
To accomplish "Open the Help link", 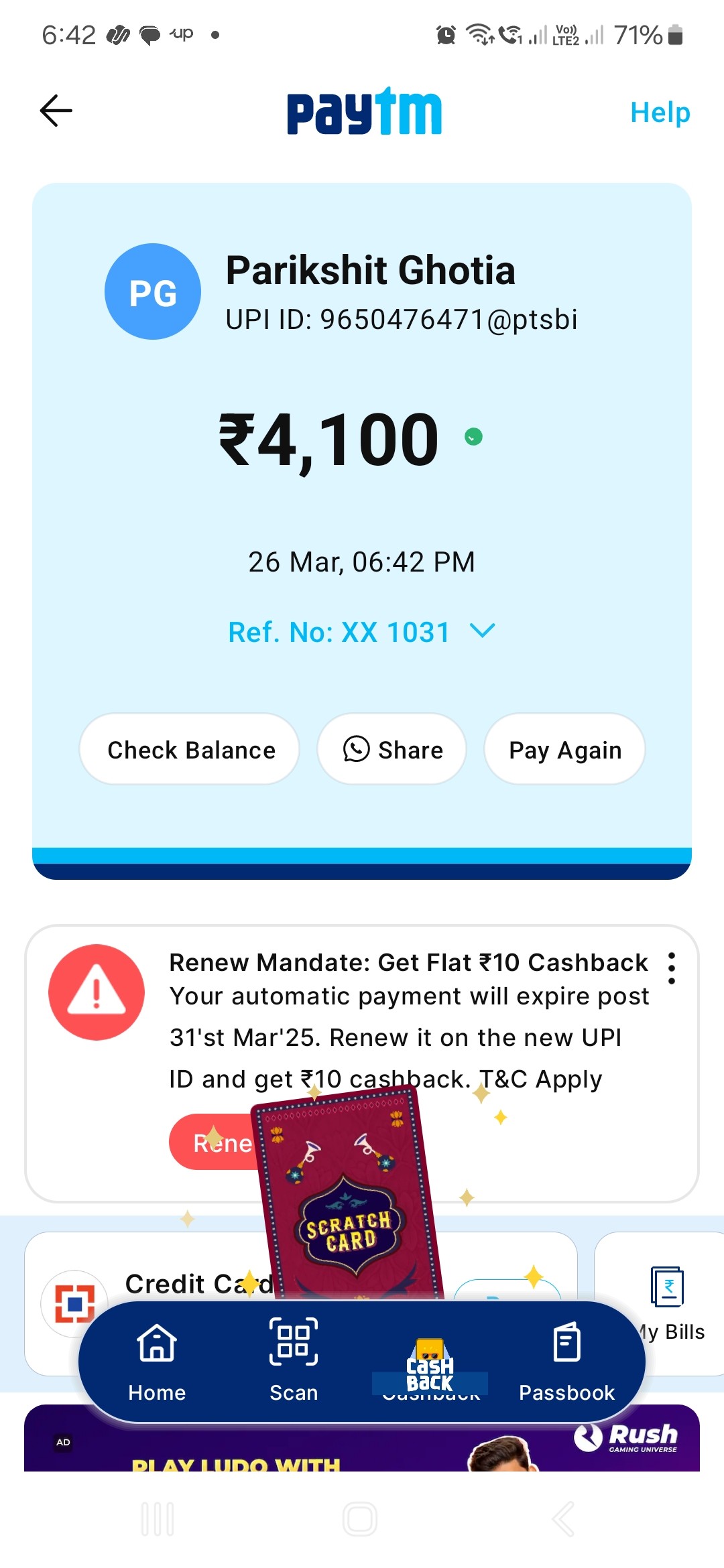I will 660,113.
